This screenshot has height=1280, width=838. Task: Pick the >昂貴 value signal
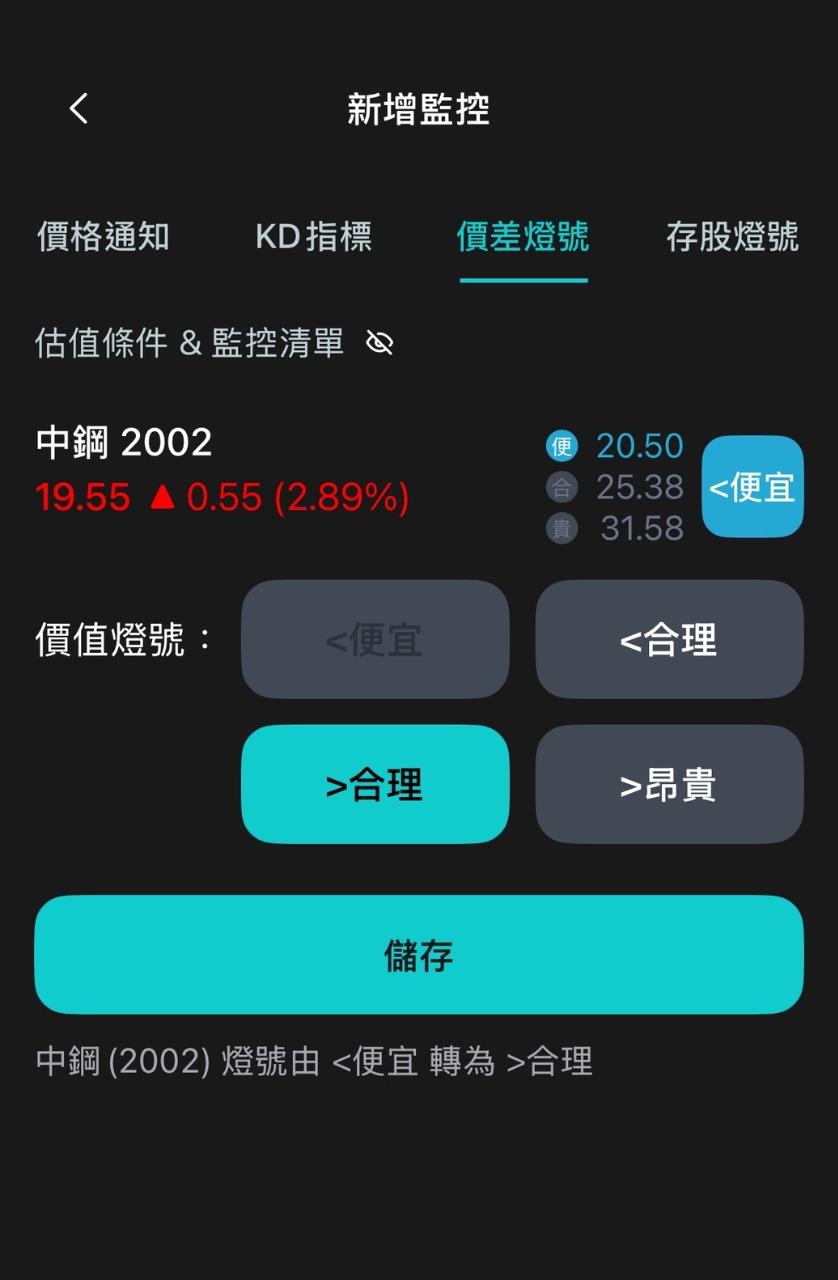tap(669, 785)
